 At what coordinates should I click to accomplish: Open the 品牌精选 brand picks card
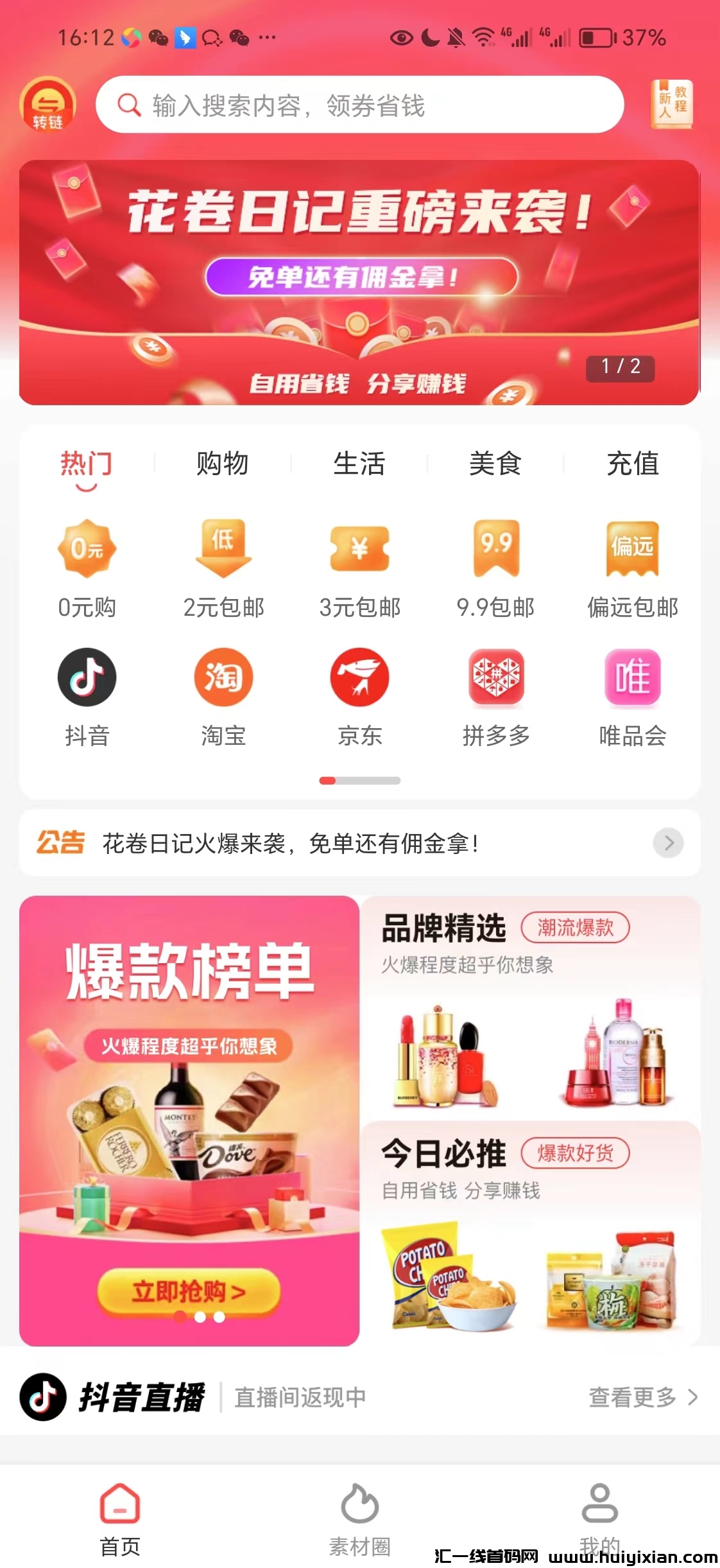[x=530, y=1008]
